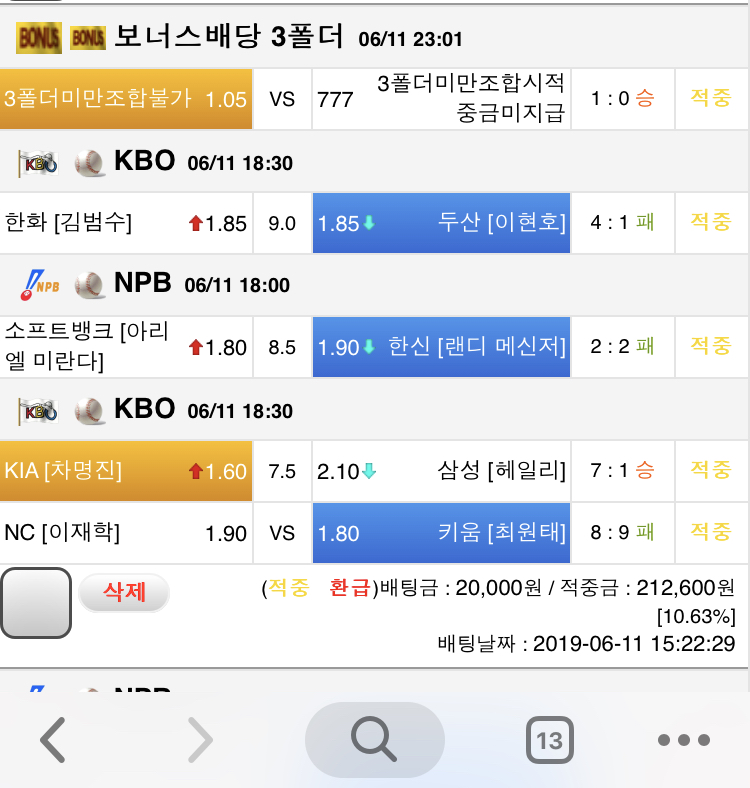View the 13 open browser tabs
Image resolution: width=750 pixels, height=788 pixels.
(549, 741)
